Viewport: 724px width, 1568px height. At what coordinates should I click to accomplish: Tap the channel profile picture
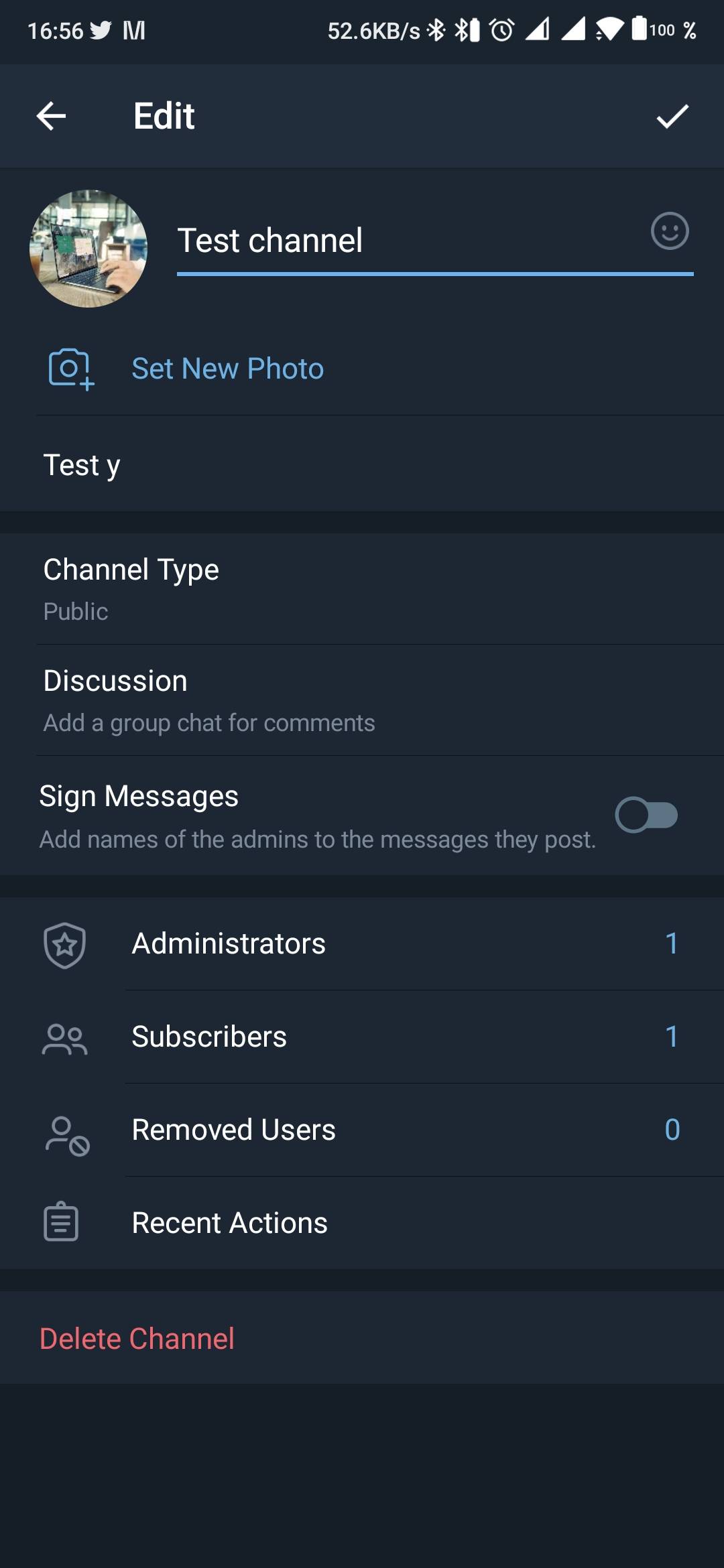click(88, 249)
